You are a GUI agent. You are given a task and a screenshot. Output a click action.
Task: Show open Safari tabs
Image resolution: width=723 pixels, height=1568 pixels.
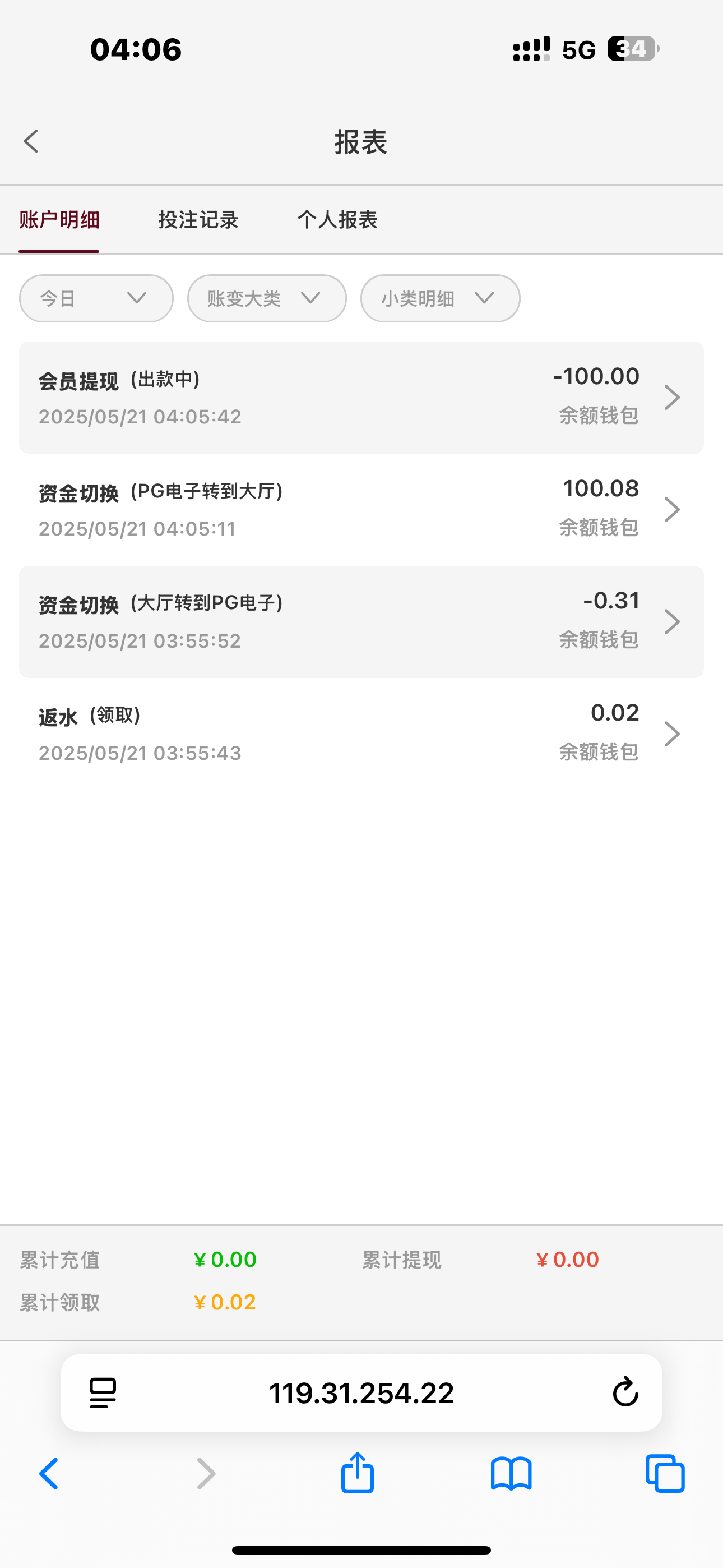(665, 1474)
